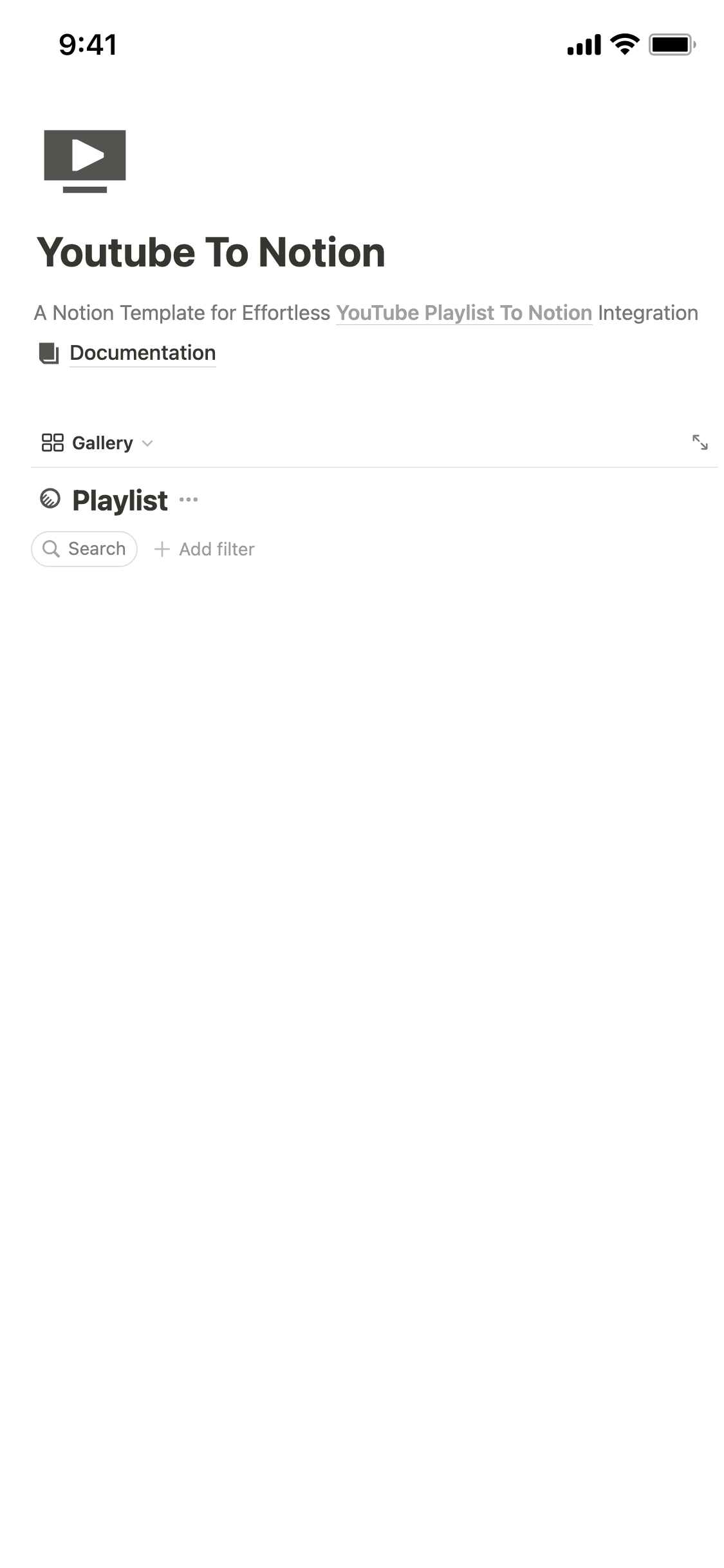Expand the Gallery view dropdown
The width and height of the screenshot is (724, 1568).
point(97,443)
